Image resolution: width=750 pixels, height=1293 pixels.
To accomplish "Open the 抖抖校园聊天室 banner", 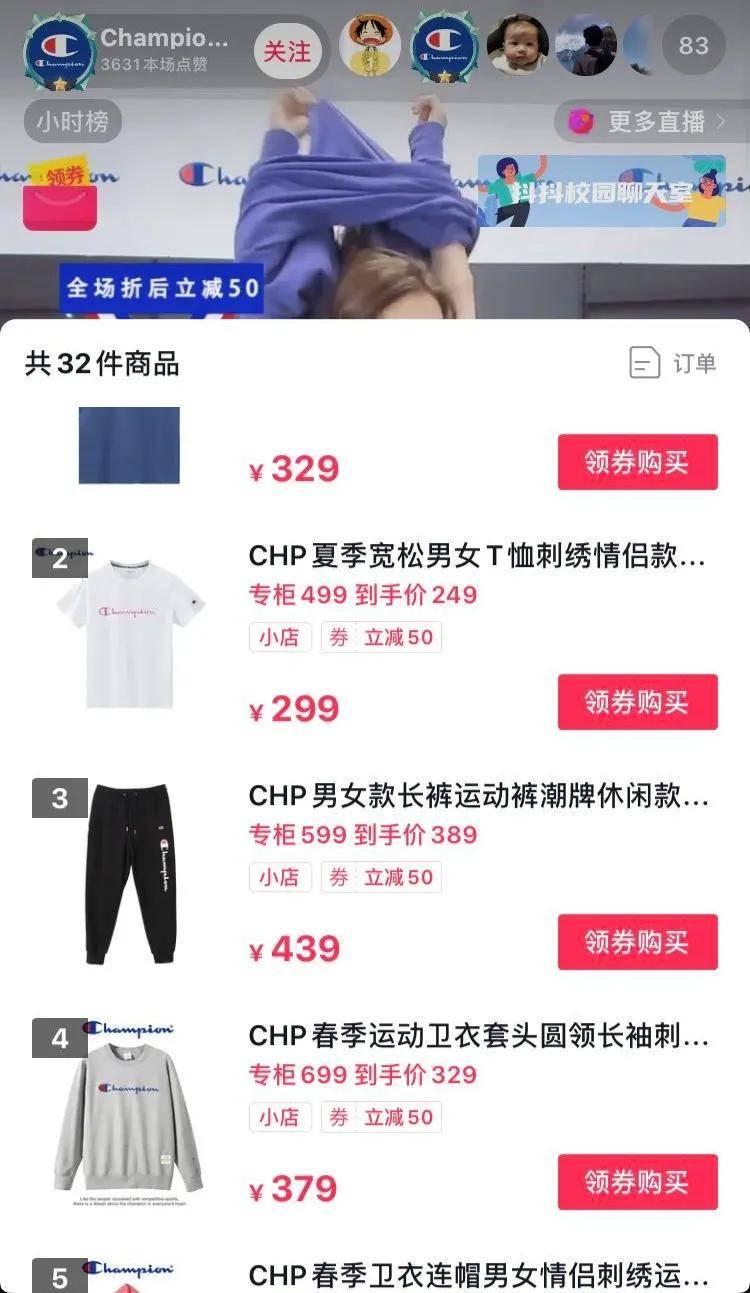I will point(601,190).
